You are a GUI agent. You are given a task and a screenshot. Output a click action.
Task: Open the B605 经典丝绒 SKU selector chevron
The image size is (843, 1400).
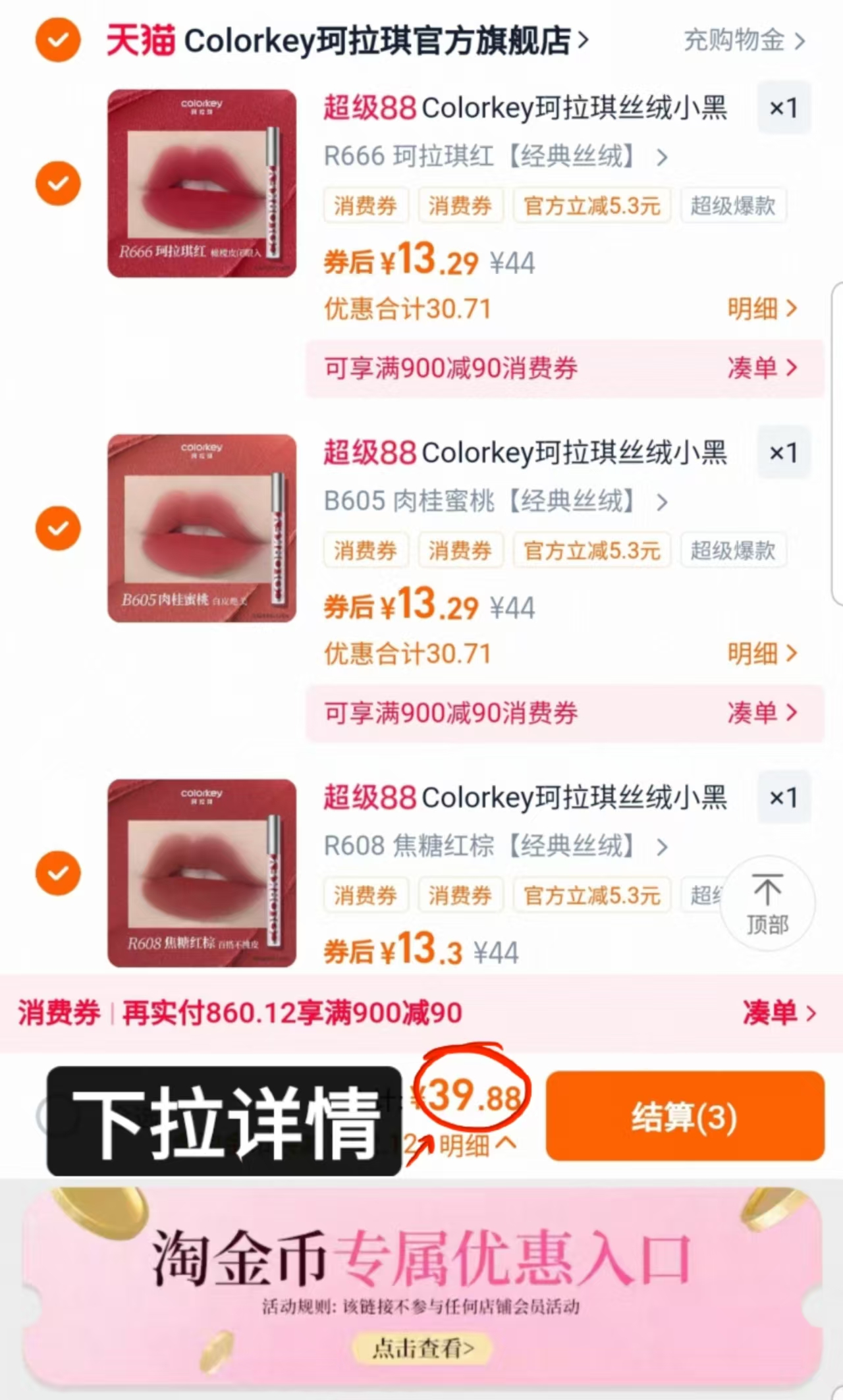click(x=662, y=502)
